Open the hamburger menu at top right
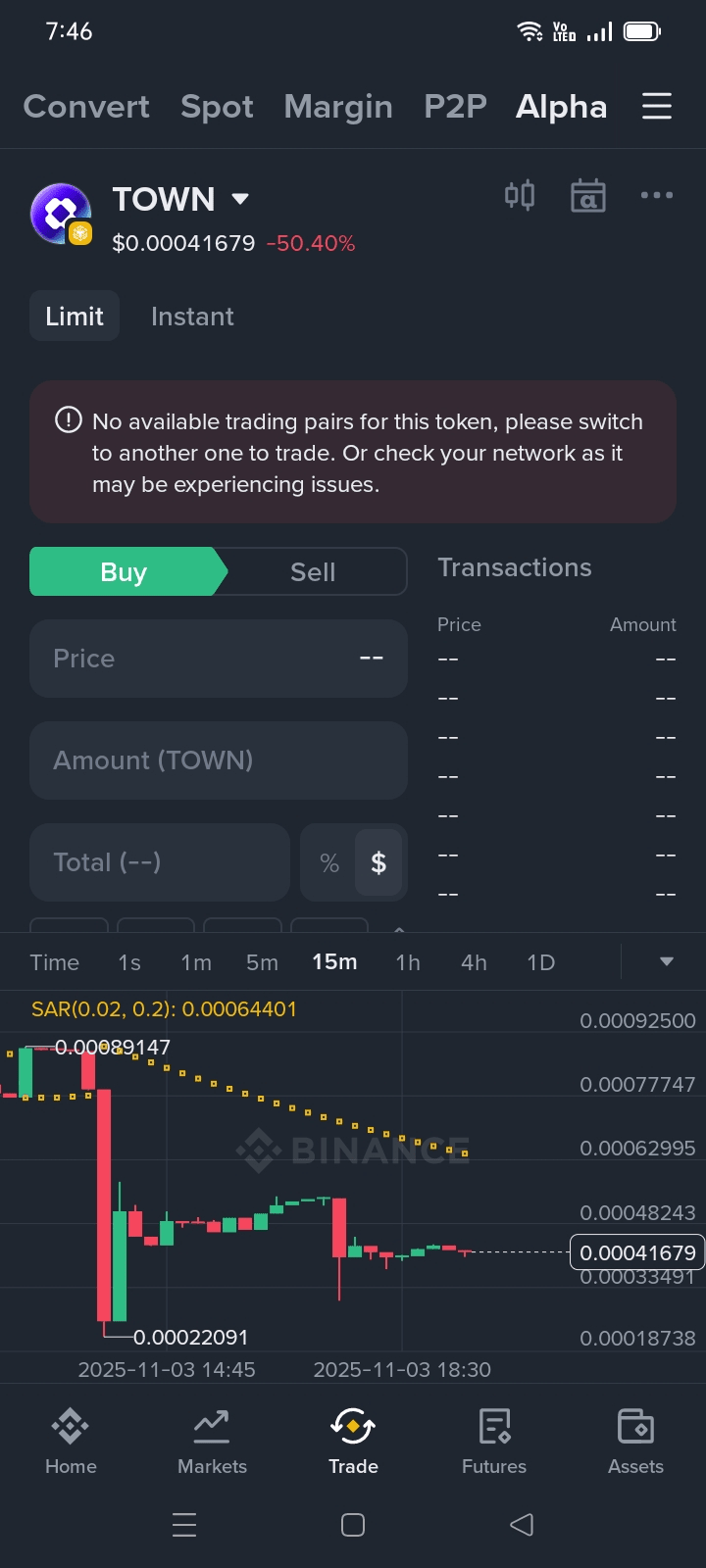706x1568 pixels. tap(657, 106)
